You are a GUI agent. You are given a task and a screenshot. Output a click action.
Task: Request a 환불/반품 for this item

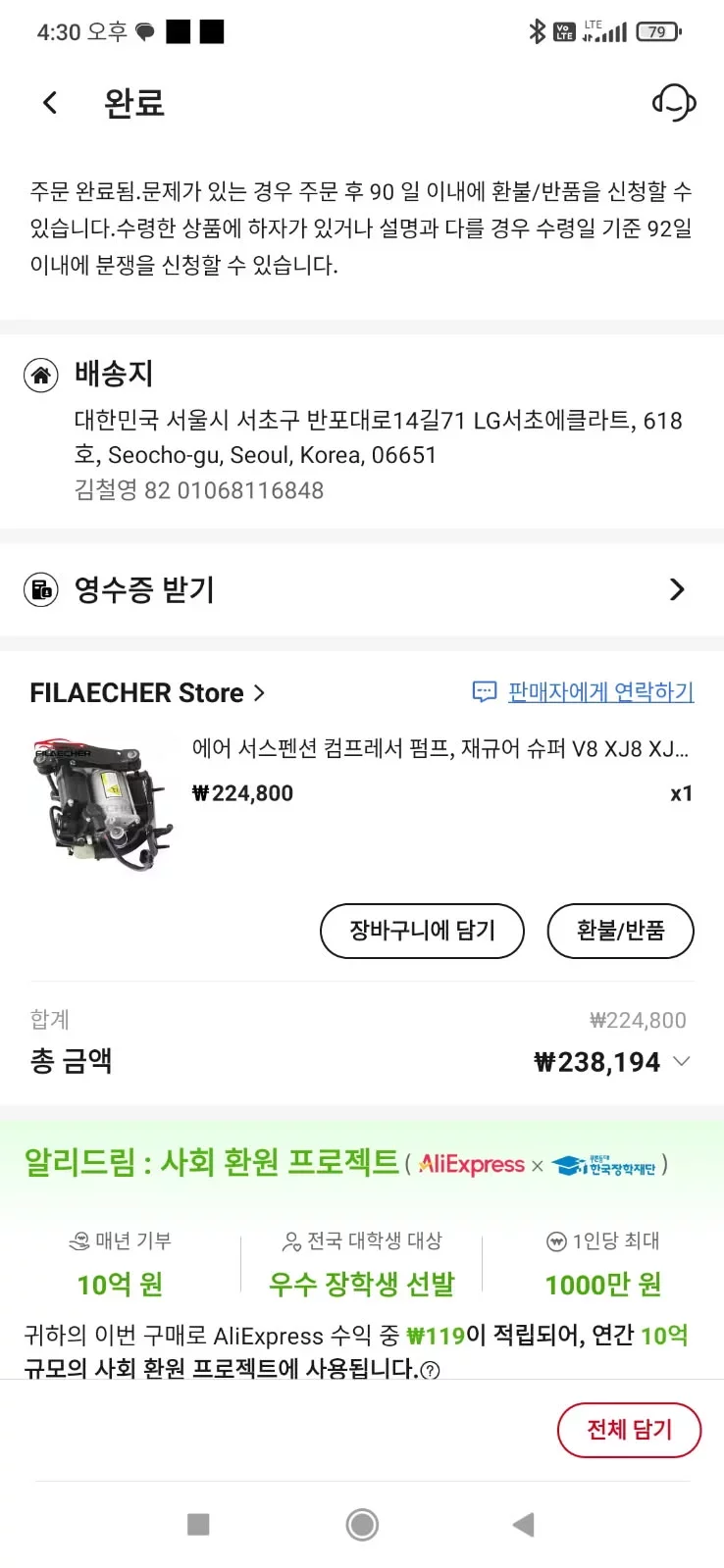click(x=620, y=931)
